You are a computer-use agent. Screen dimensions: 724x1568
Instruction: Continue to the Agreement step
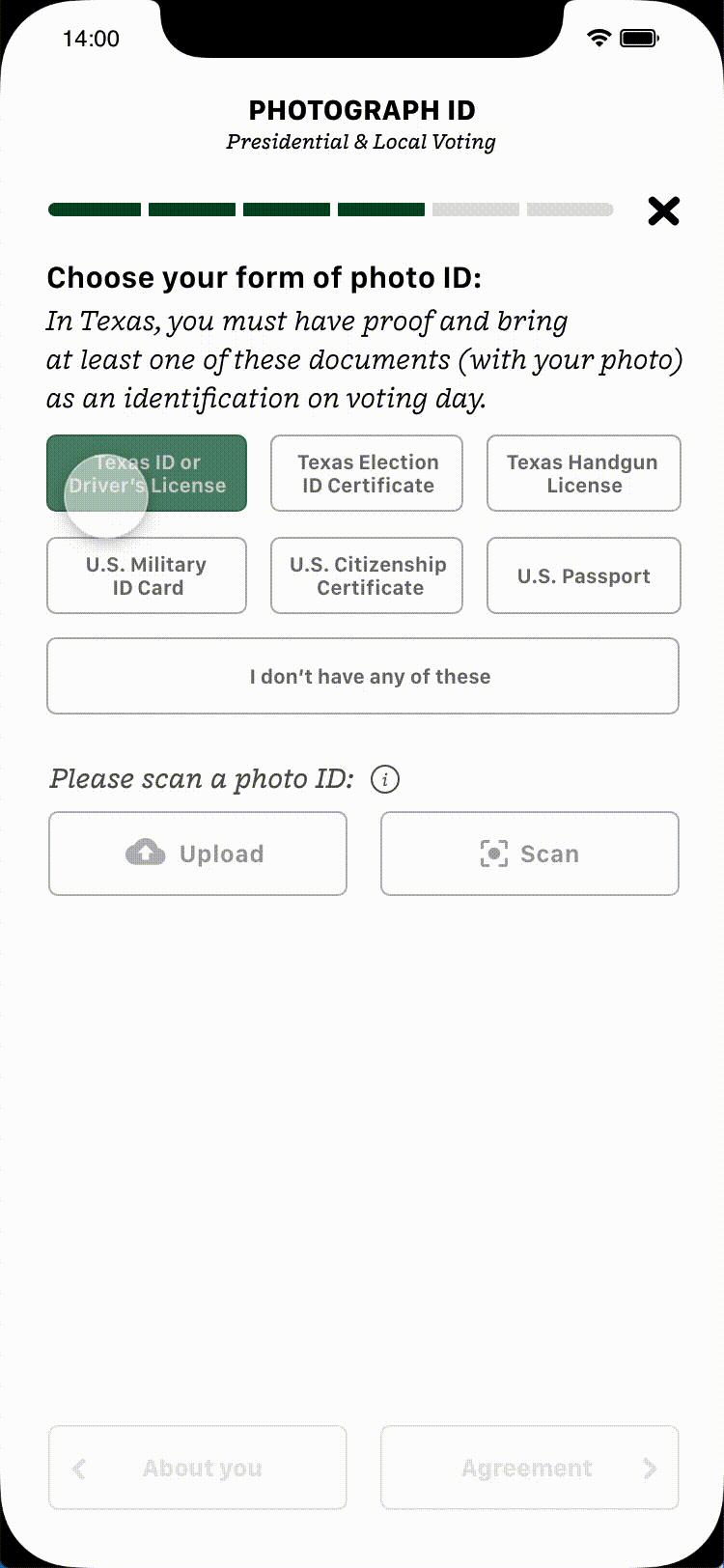(530, 1468)
